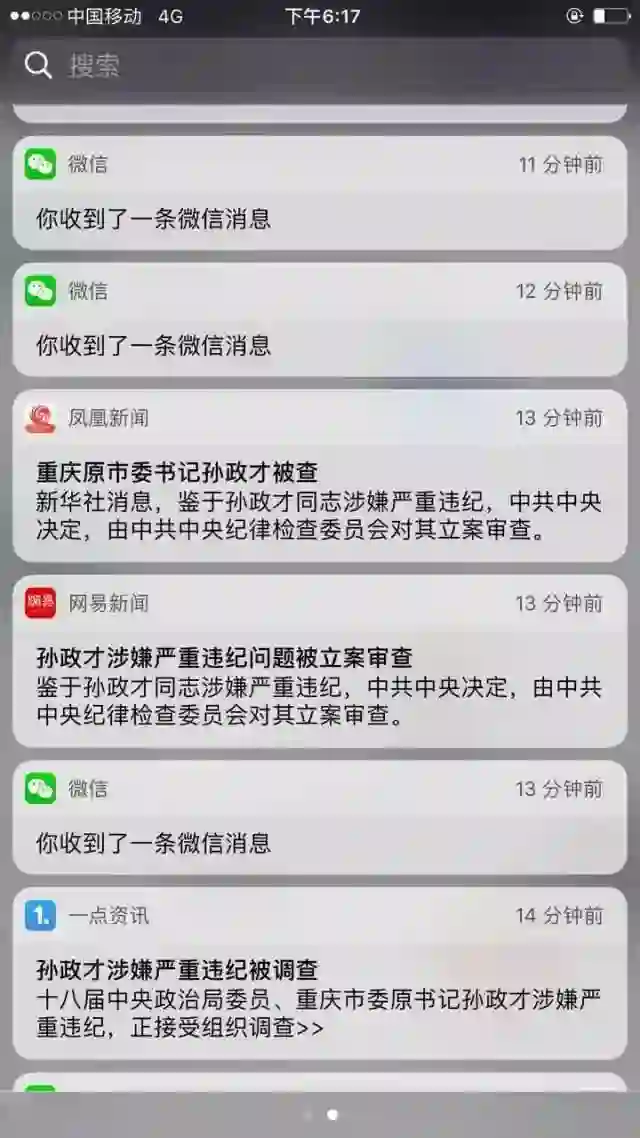Tap the 搜索 search field
The height and width of the screenshot is (1138, 640).
click(x=320, y=66)
